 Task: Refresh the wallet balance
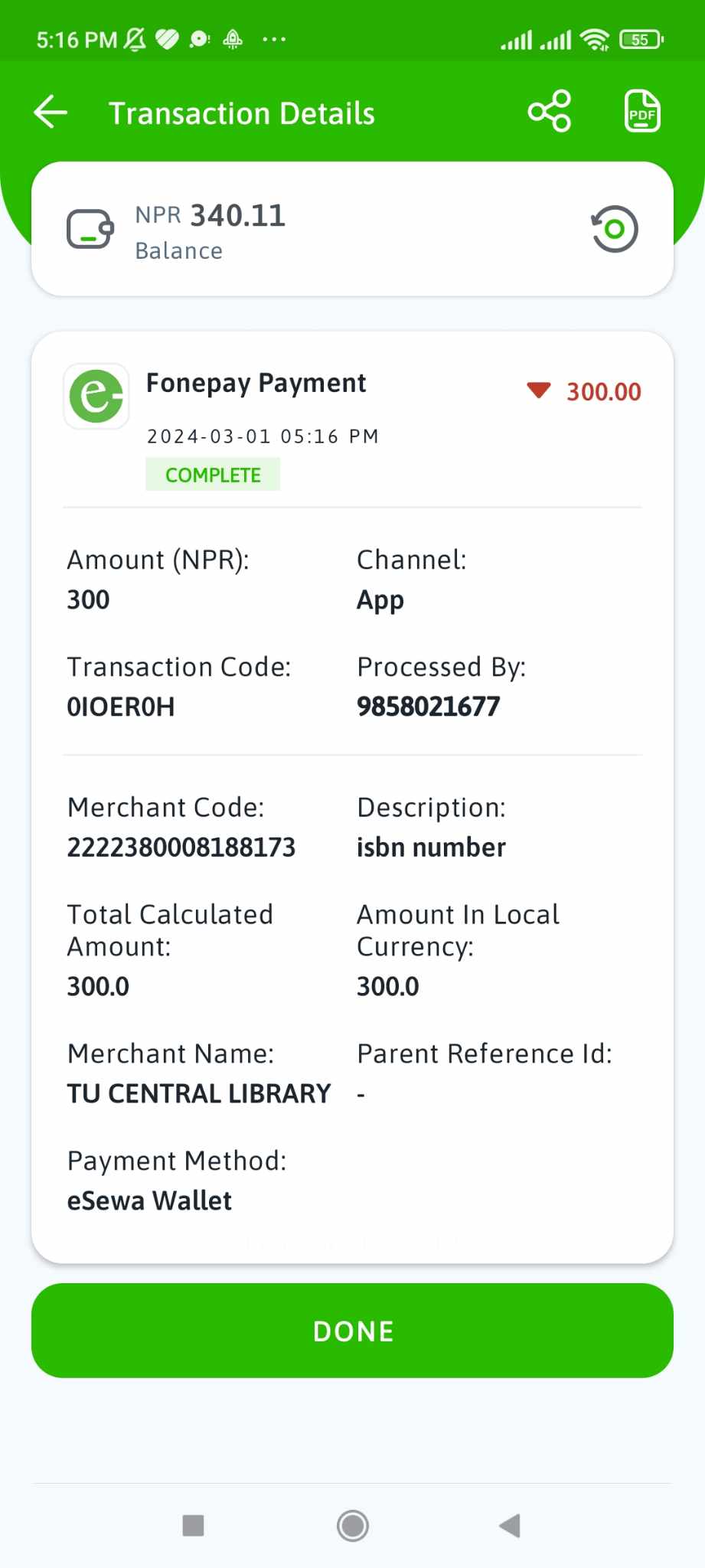614,229
